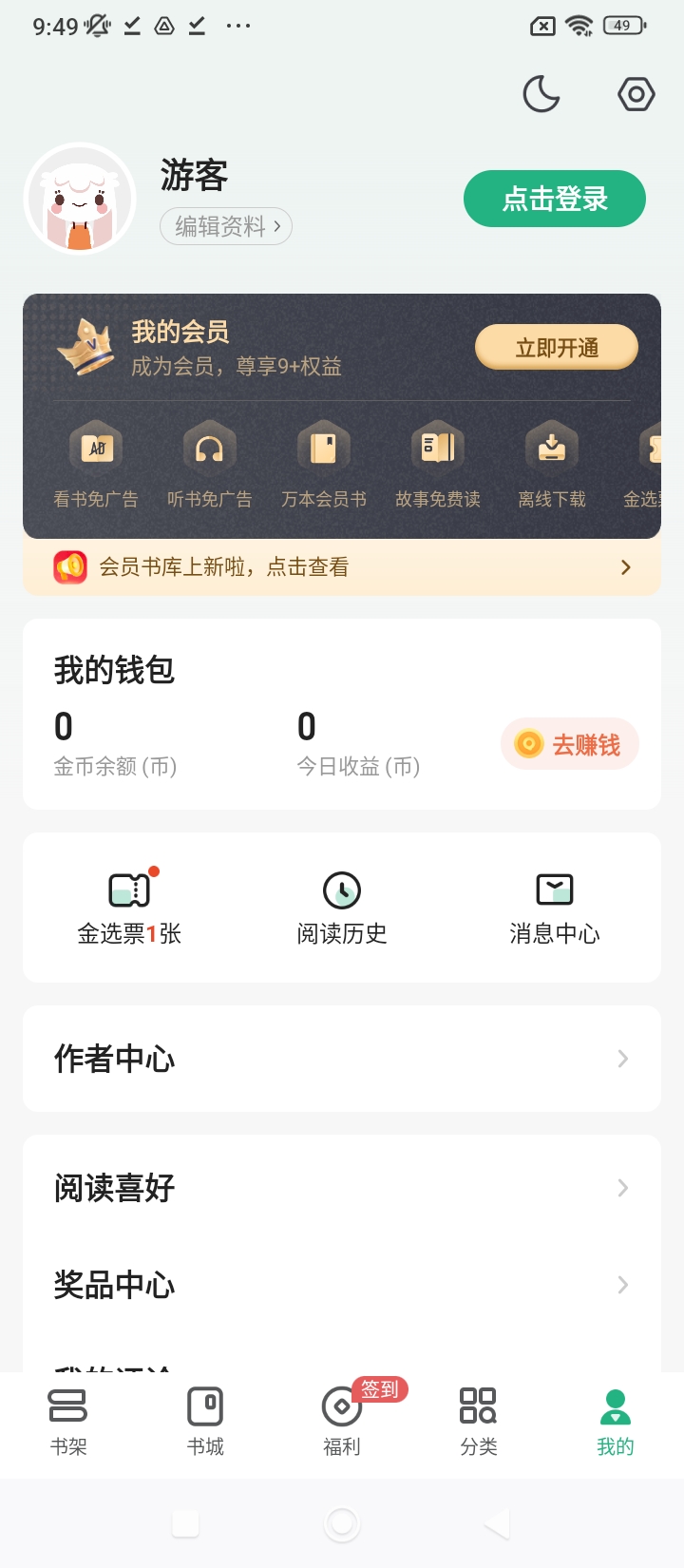Image resolution: width=684 pixels, height=1568 pixels.
Task: Switch to the 福利 tab
Action: 342,1421
